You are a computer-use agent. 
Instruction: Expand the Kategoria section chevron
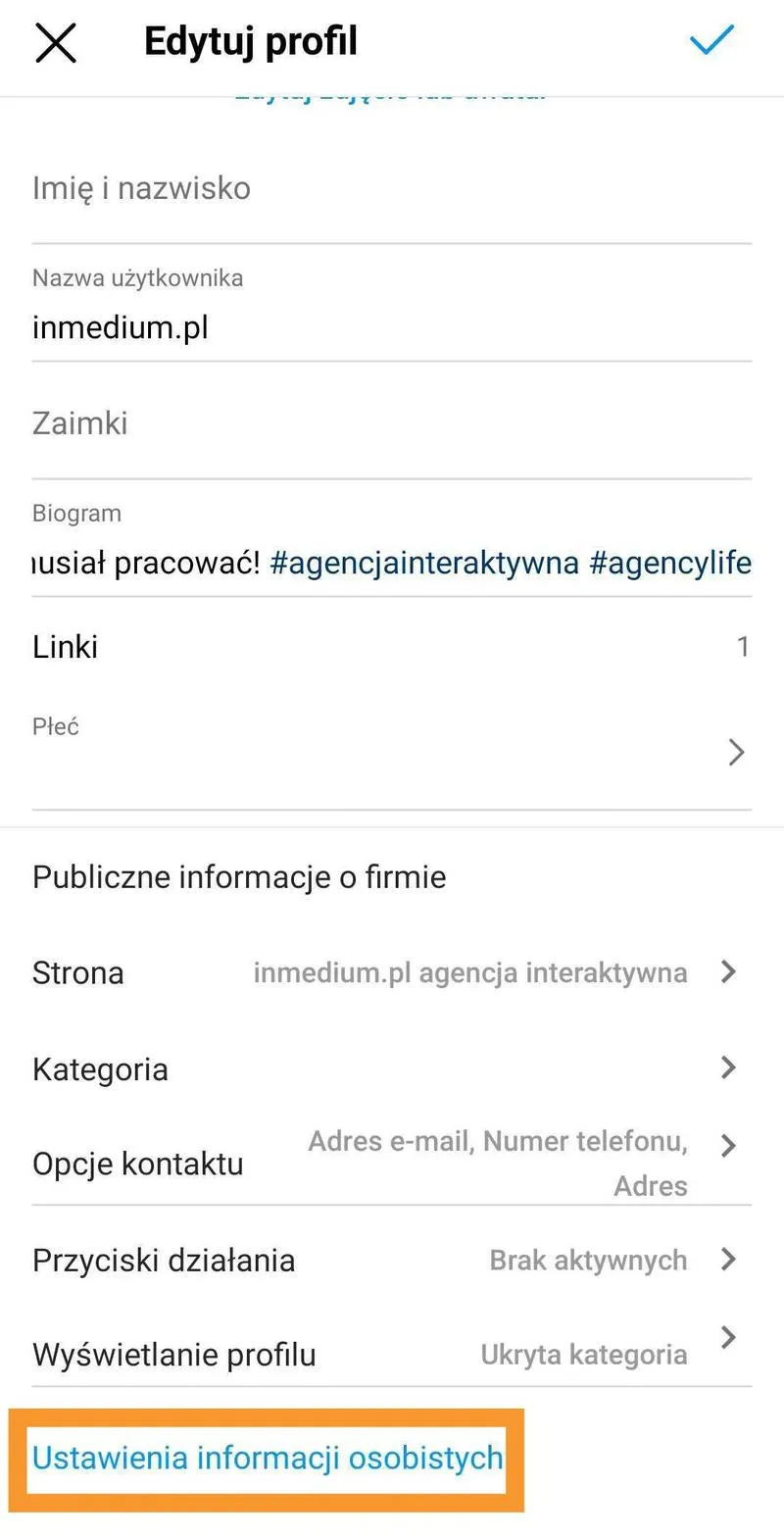[x=728, y=1067]
